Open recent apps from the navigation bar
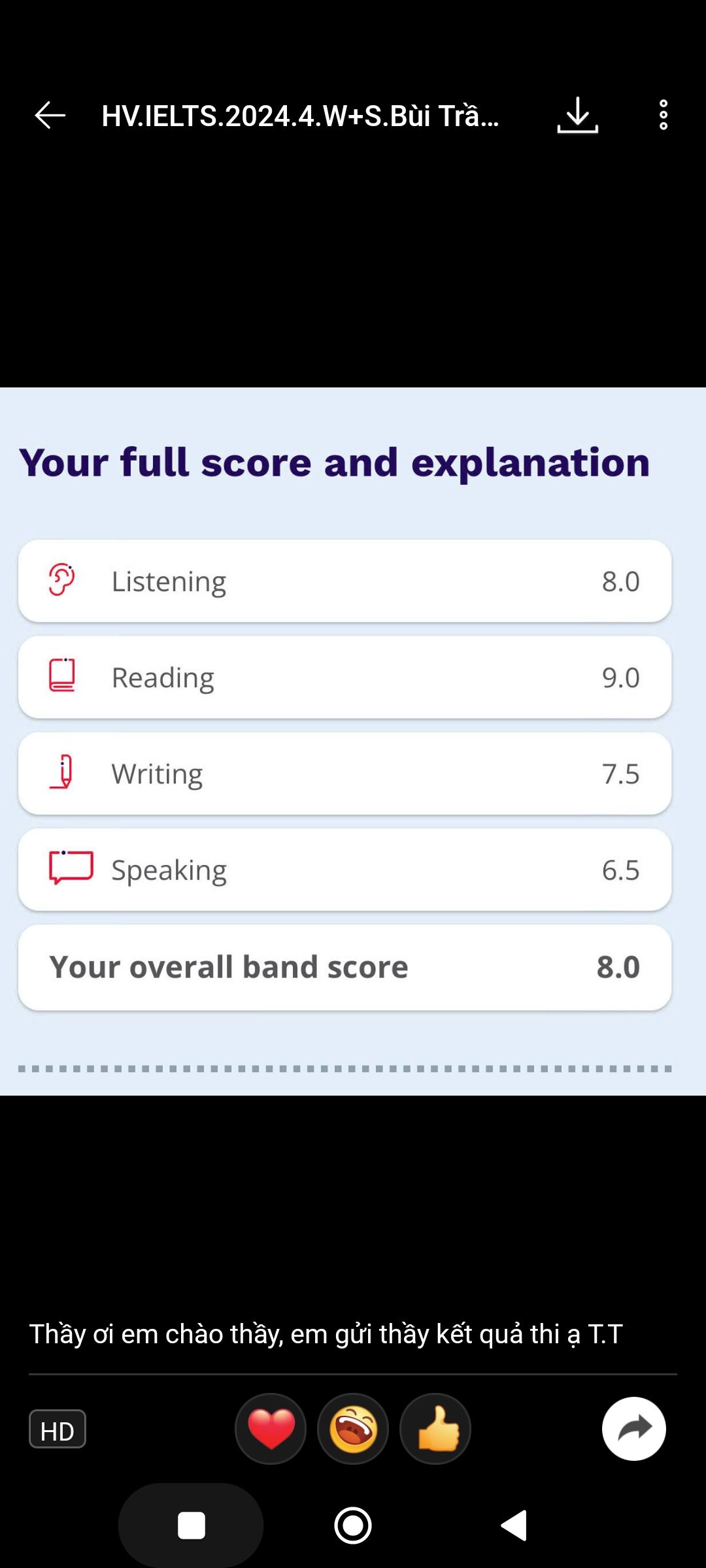The image size is (706, 1568). [x=192, y=1526]
